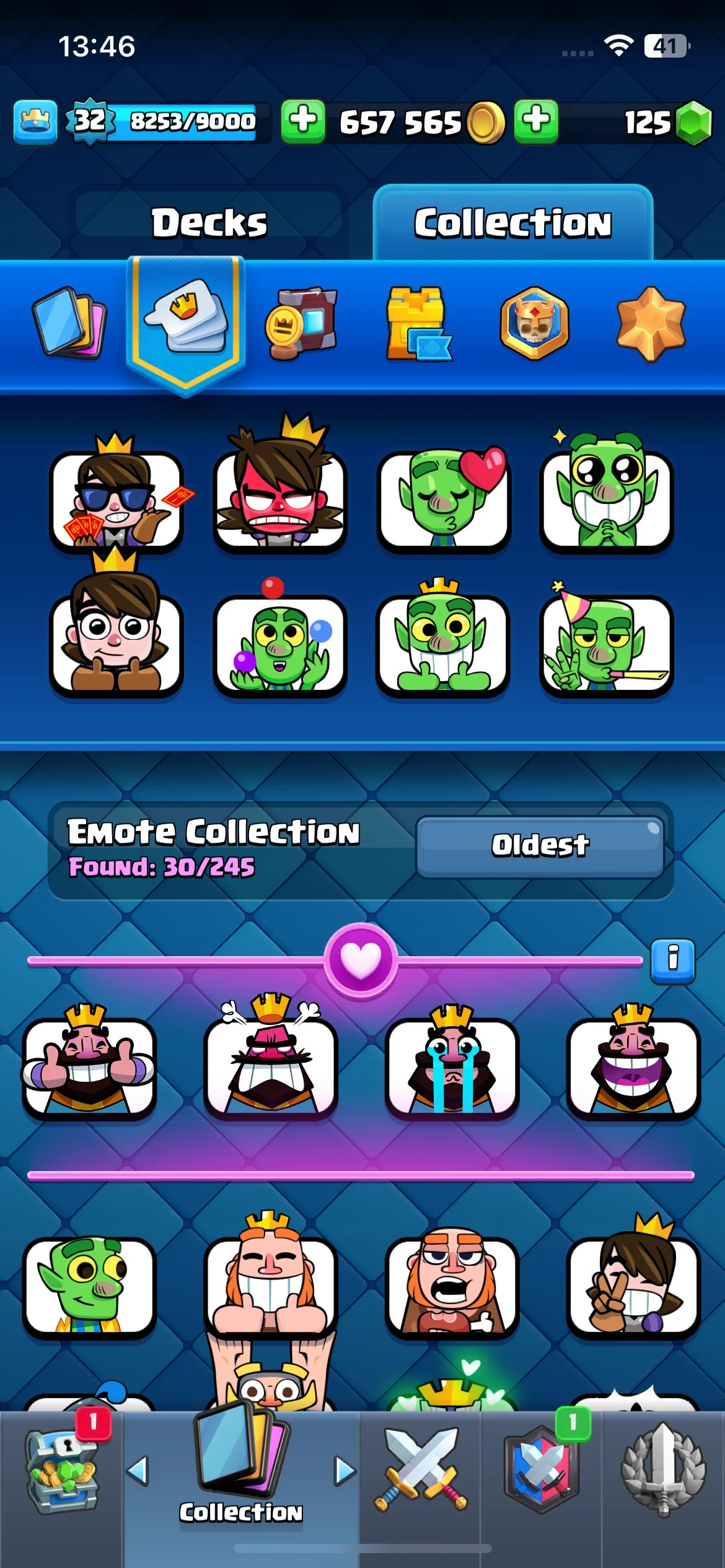The height and width of the screenshot is (1568, 725).
Task: Open the favorites info button
Action: (x=672, y=960)
